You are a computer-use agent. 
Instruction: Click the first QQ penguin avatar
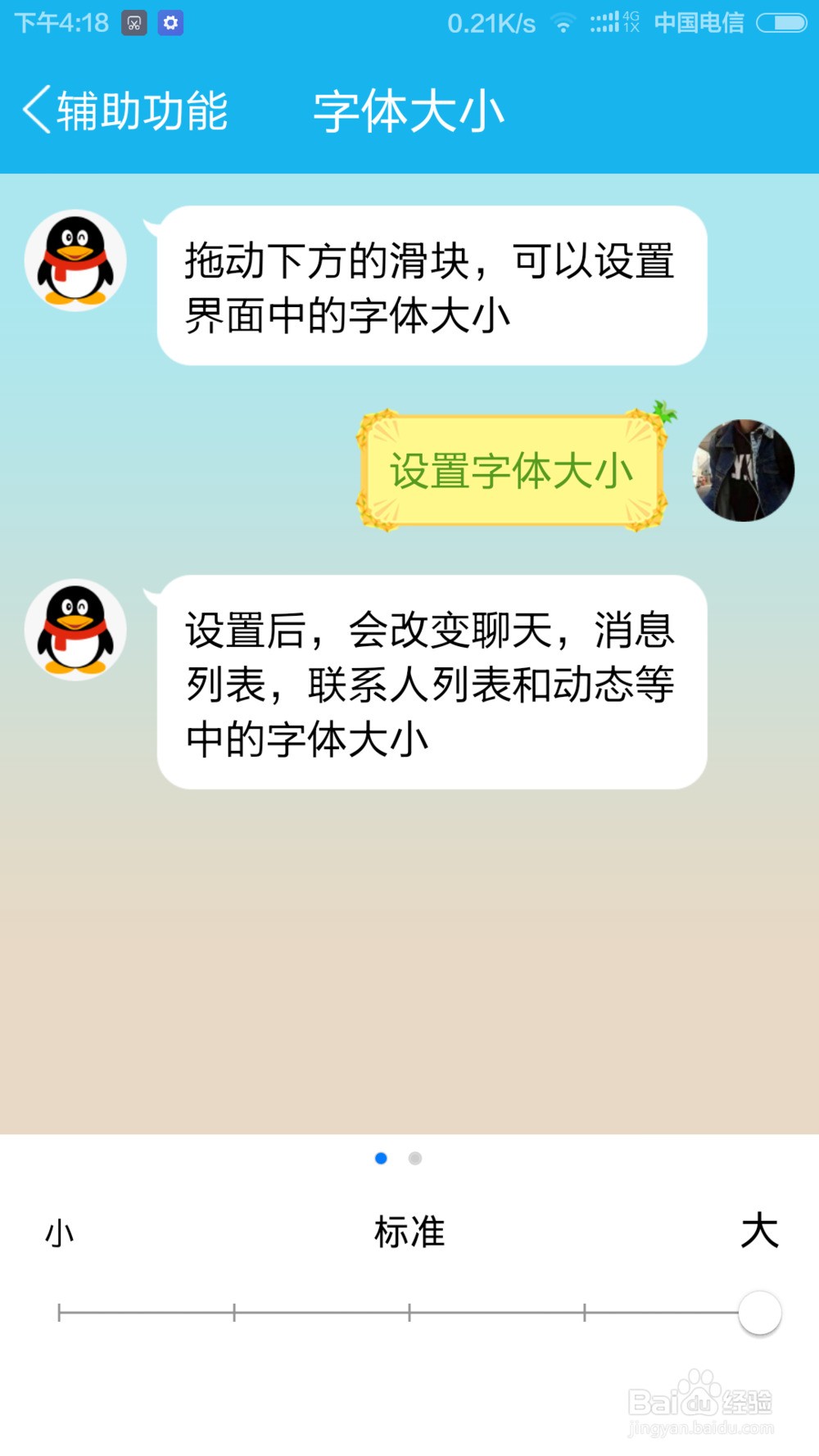[75, 260]
